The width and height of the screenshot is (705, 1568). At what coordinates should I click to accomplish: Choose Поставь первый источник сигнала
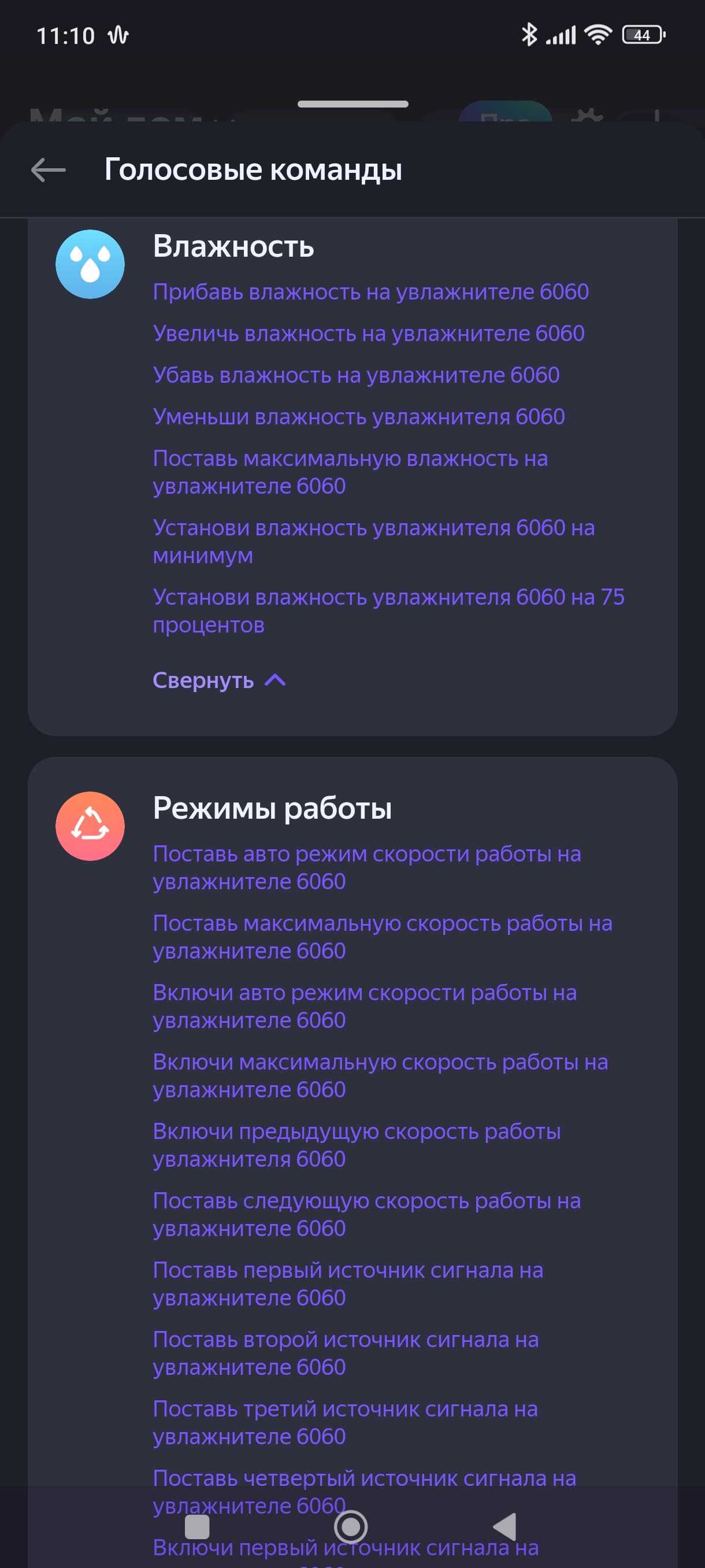347,1284
